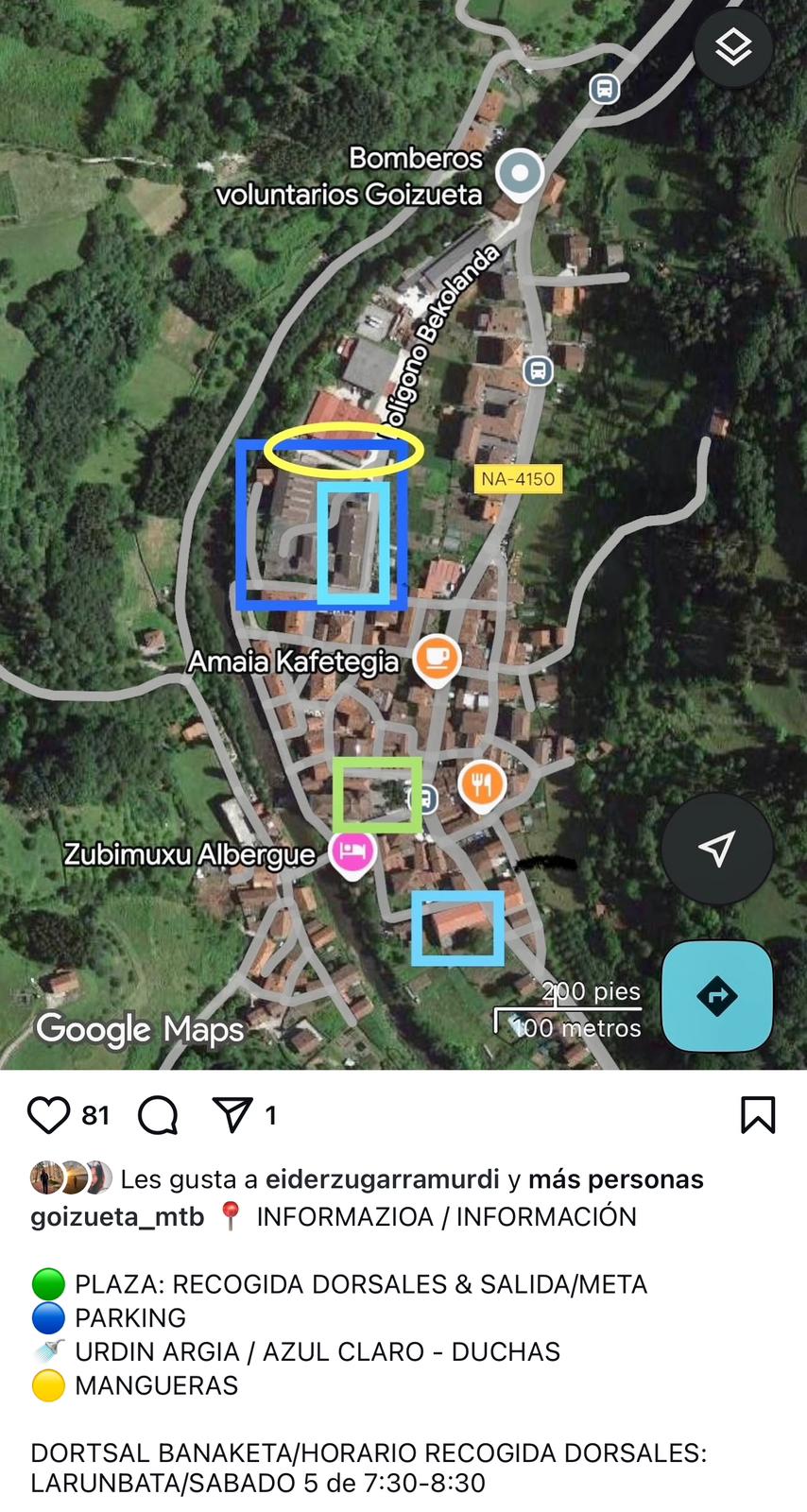Screen dimensions: 807x1512
Task: View más personas who liked
Action: click(616, 1179)
